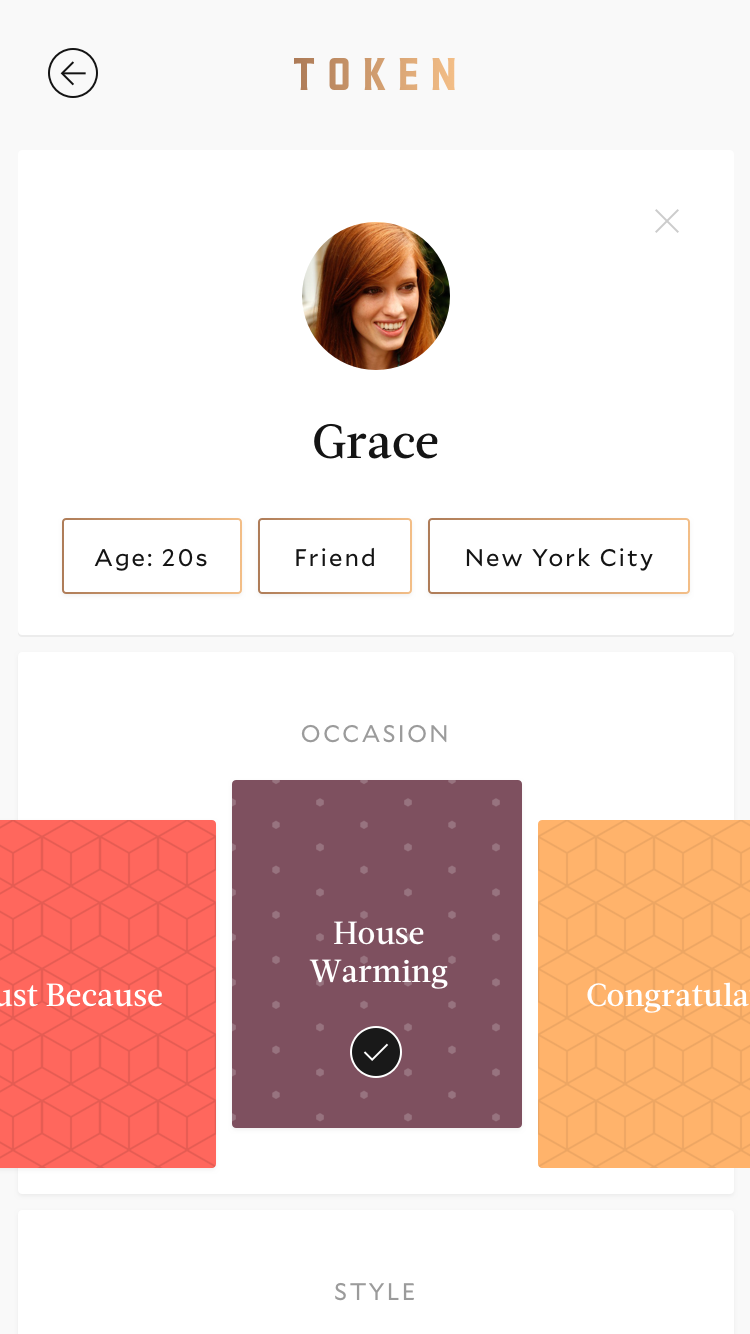Close Grace's profile card
Image resolution: width=750 pixels, height=1334 pixels.
click(667, 221)
